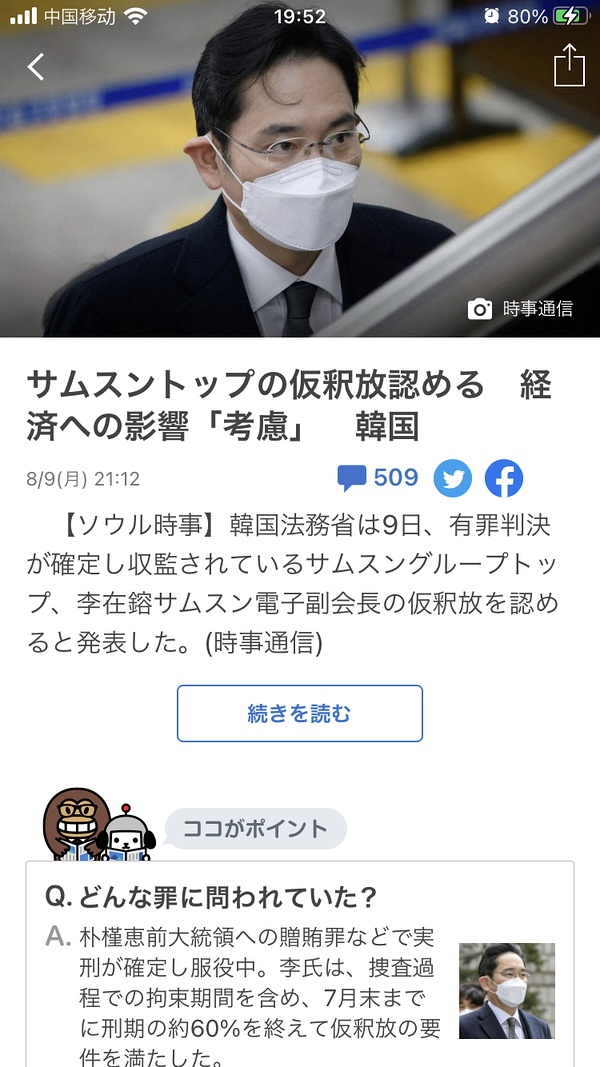The height and width of the screenshot is (1067, 600).
Task: Share the article on Twitter
Action: 453,479
